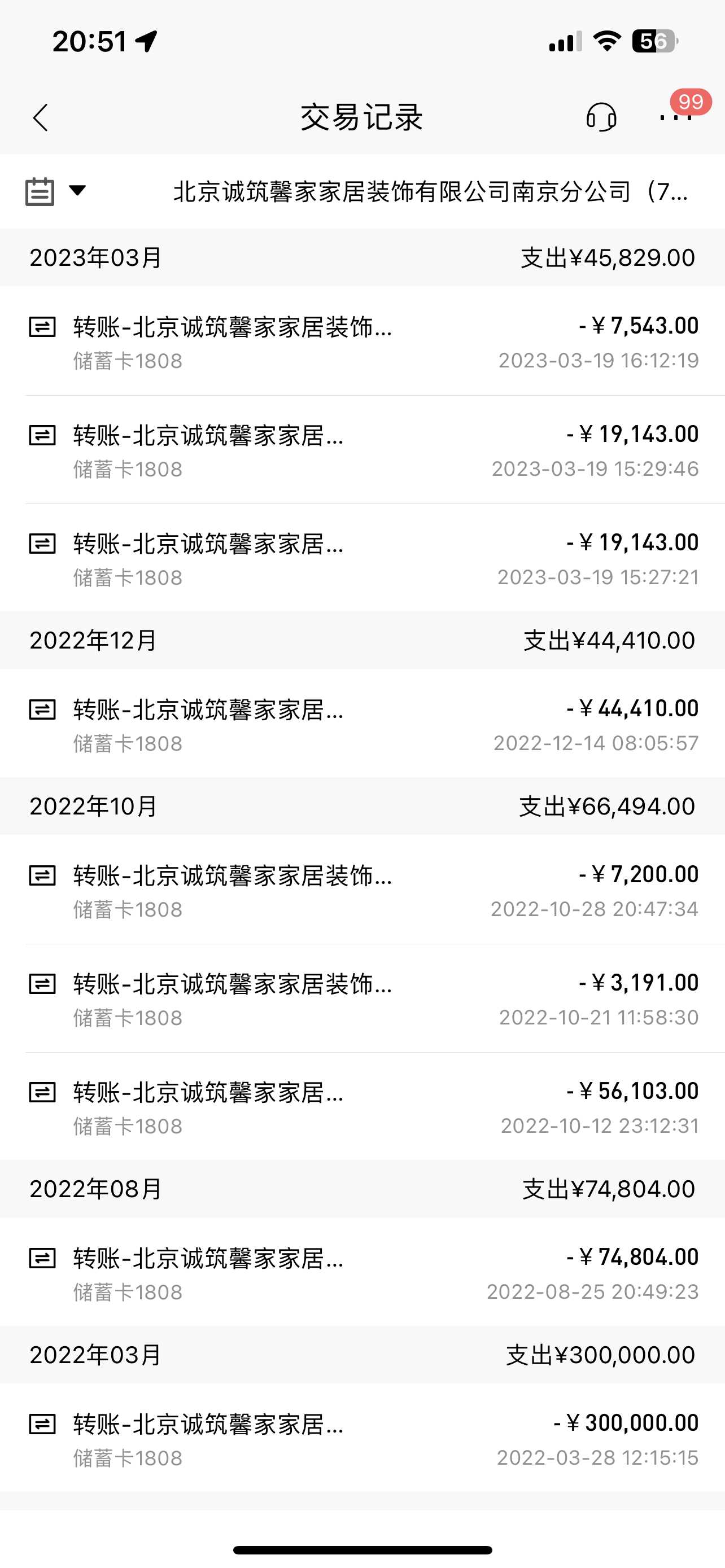Select the ¥7,200.00 transfer entry
725x1568 pixels.
[362, 891]
